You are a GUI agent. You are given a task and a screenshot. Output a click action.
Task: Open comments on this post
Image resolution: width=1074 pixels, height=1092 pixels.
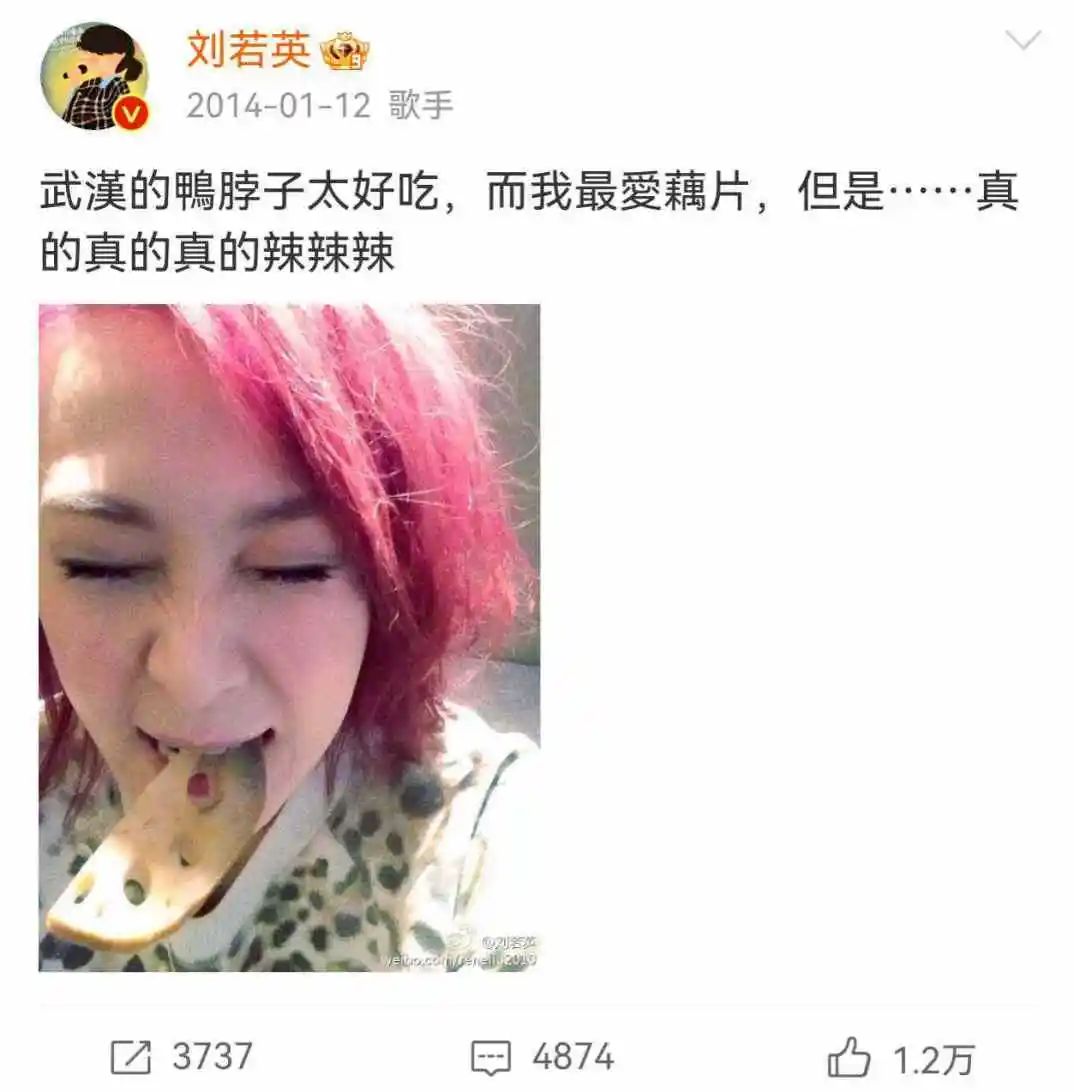click(x=541, y=1056)
